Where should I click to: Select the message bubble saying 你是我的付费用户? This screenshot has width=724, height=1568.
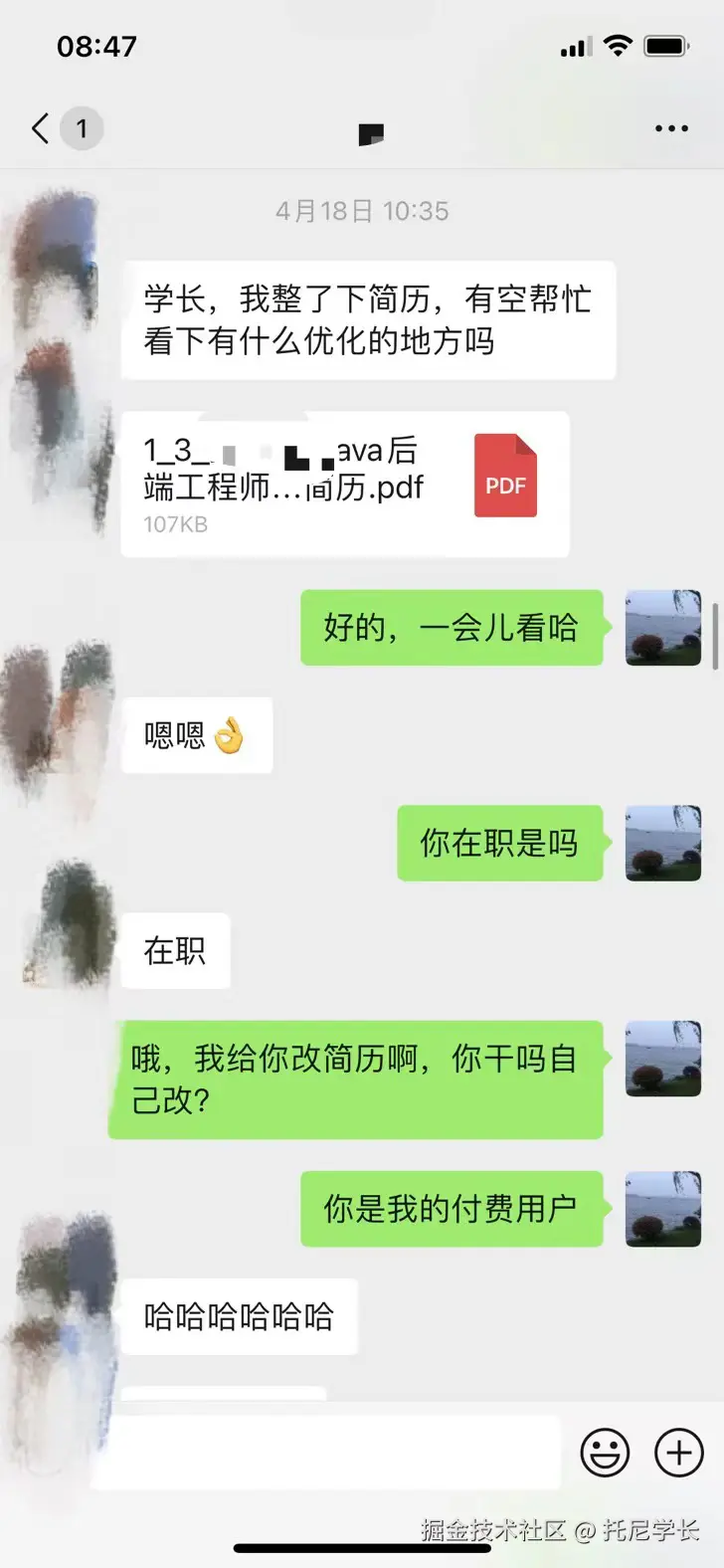point(452,1209)
